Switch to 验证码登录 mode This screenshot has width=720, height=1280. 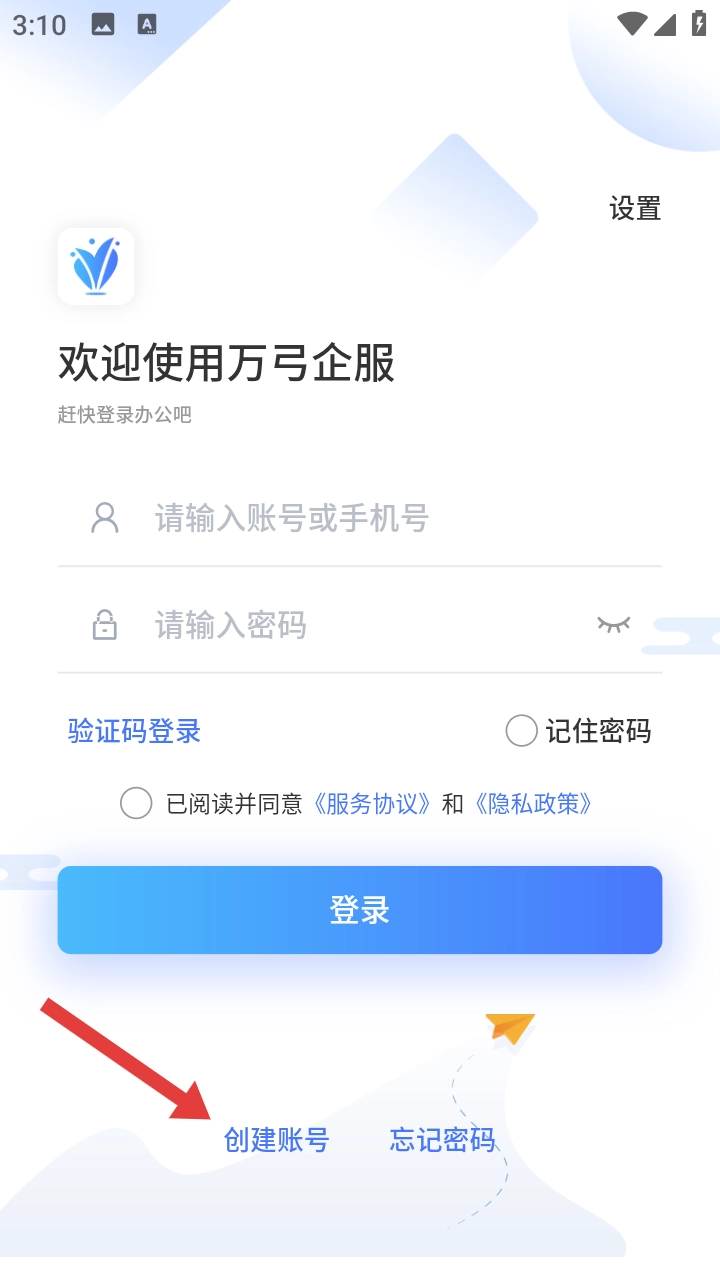pos(133,731)
